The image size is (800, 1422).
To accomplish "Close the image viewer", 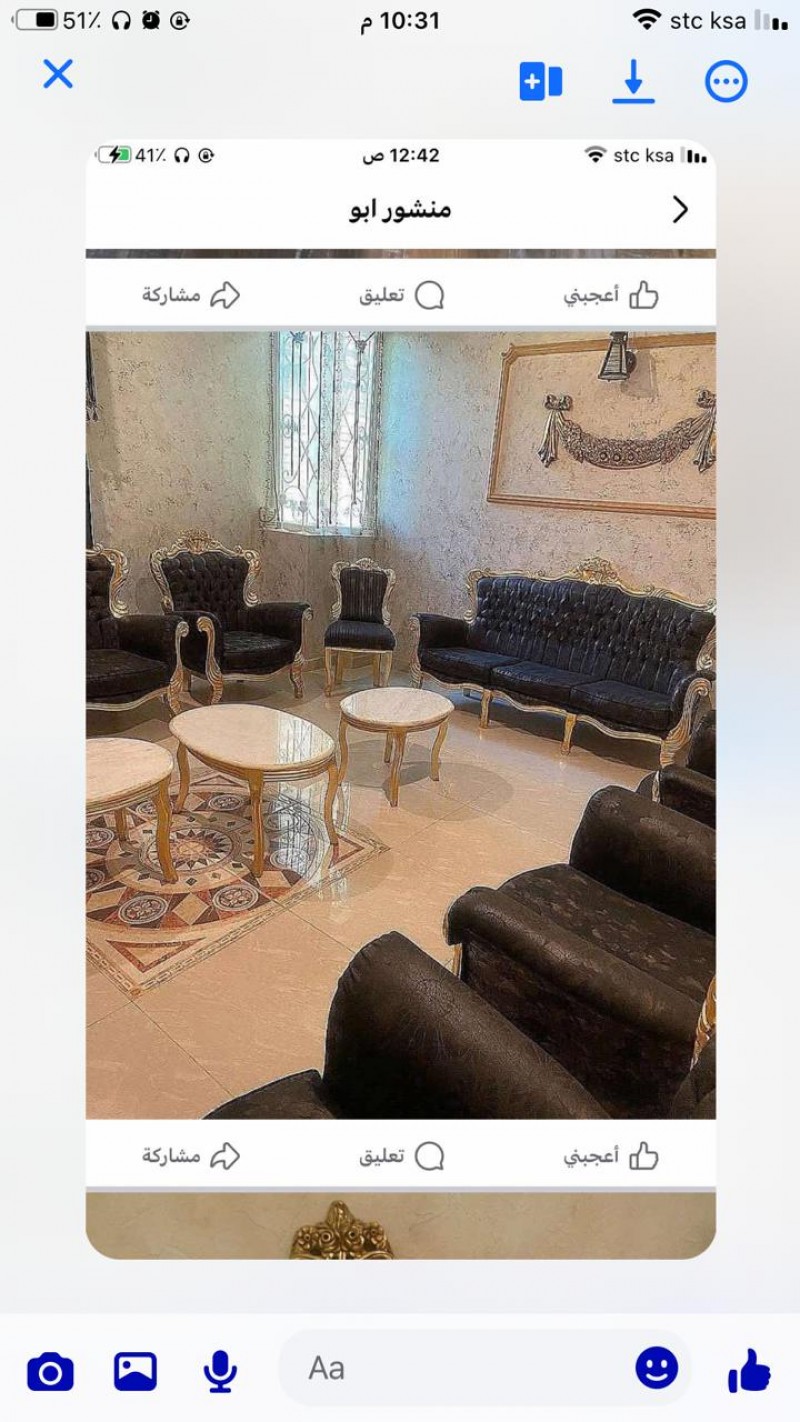I will click(58, 74).
